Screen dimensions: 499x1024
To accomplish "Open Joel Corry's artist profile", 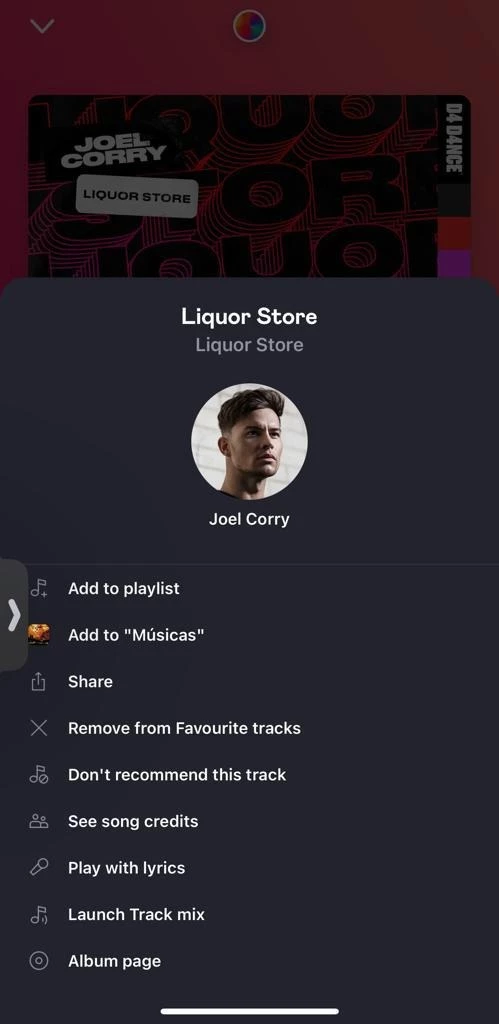I will click(250, 441).
